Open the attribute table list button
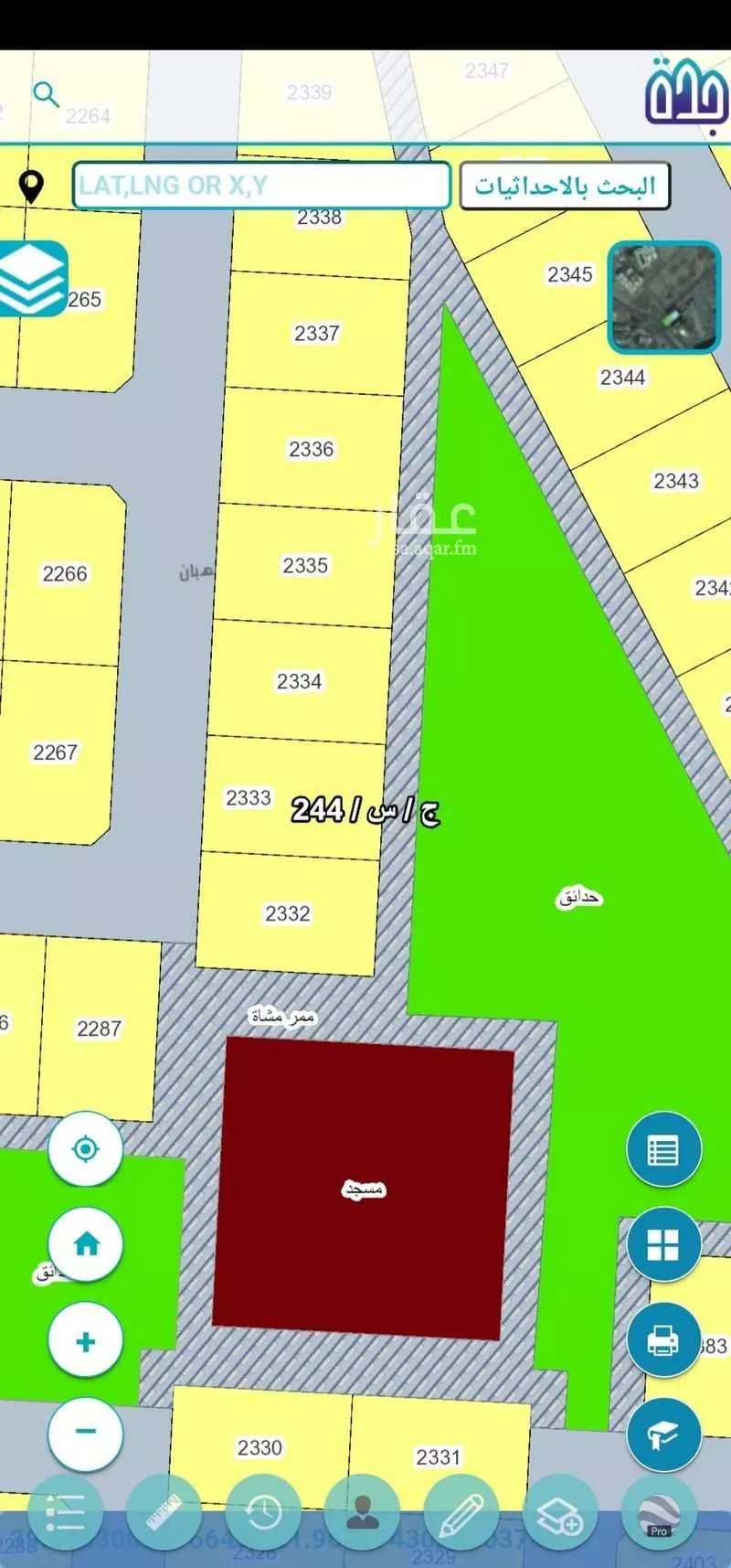 click(x=663, y=1149)
